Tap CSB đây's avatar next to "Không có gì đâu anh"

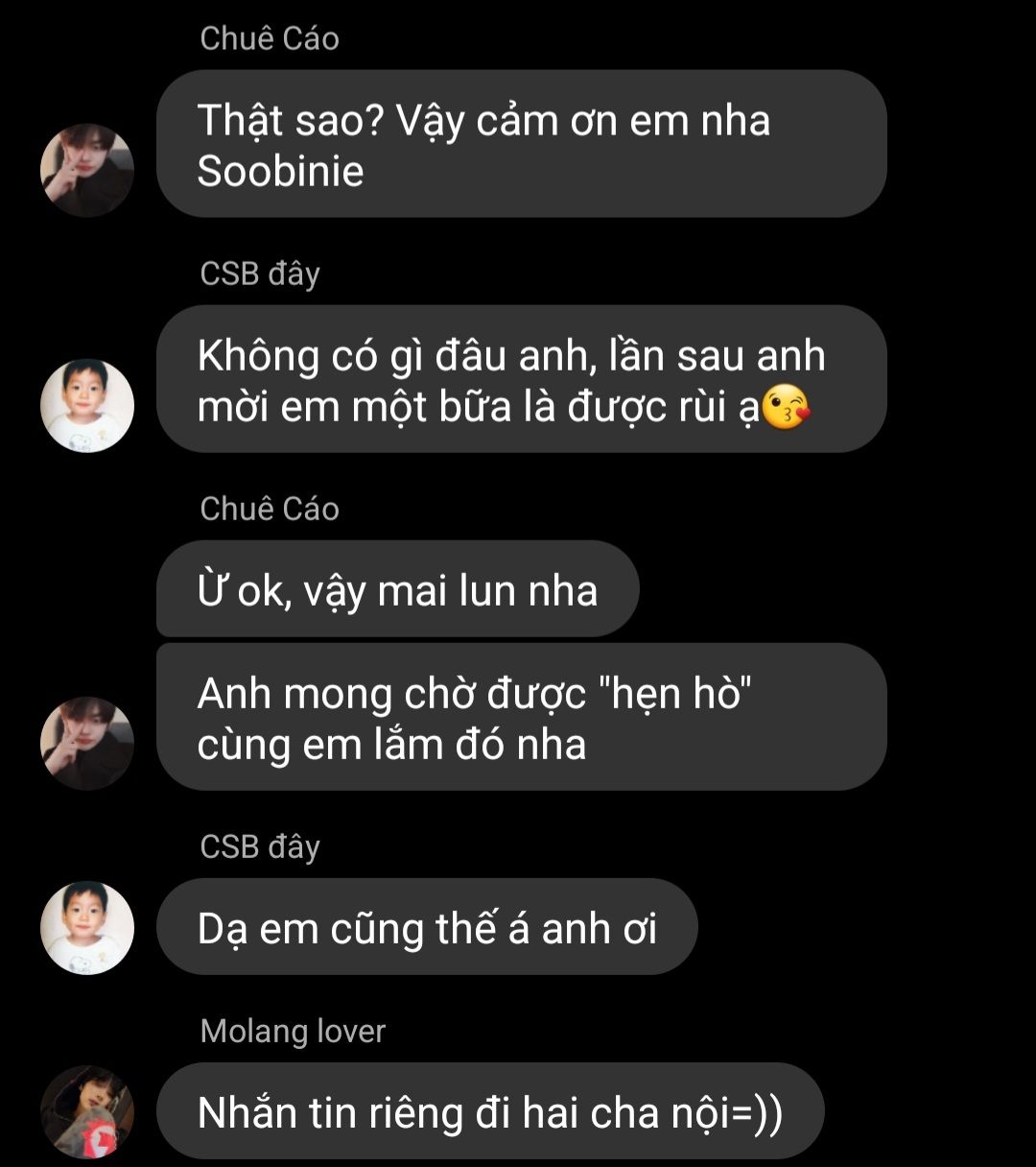point(86,405)
